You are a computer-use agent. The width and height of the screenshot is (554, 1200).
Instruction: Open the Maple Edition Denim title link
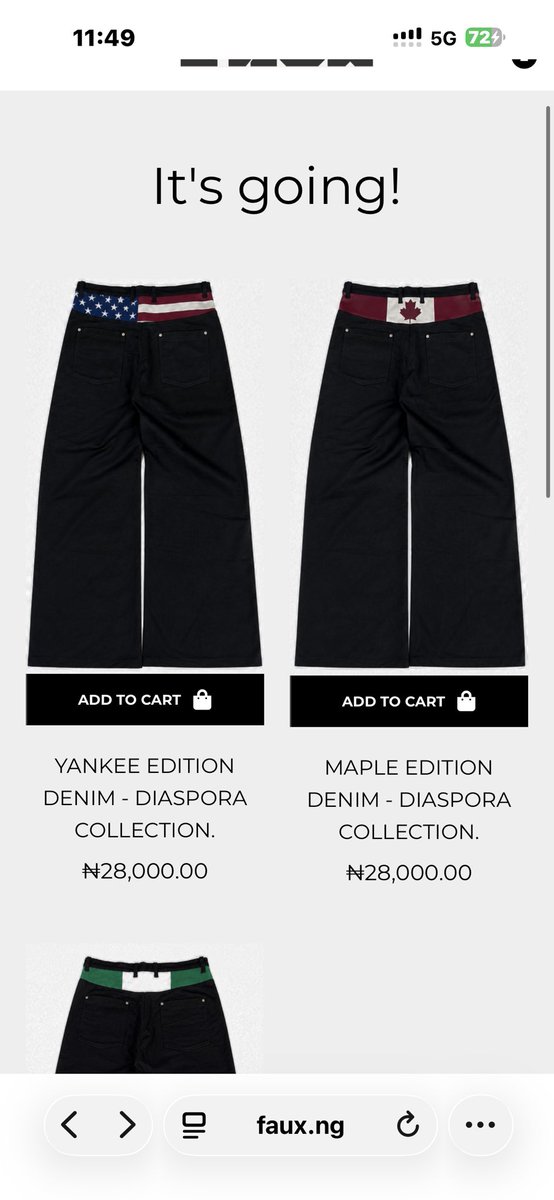tap(409, 800)
